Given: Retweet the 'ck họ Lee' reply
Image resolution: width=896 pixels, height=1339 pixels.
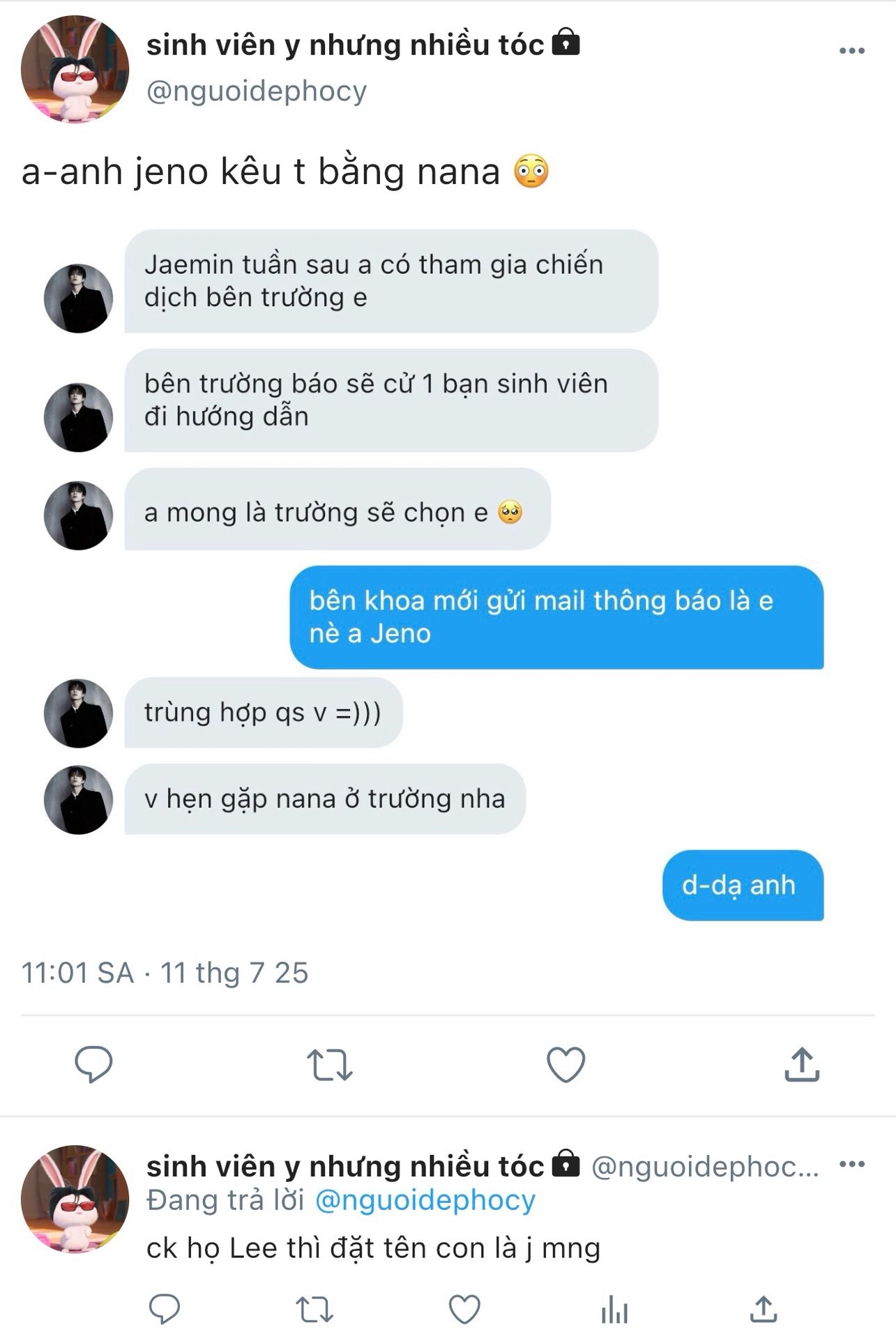Looking at the screenshot, I should 314,1310.
